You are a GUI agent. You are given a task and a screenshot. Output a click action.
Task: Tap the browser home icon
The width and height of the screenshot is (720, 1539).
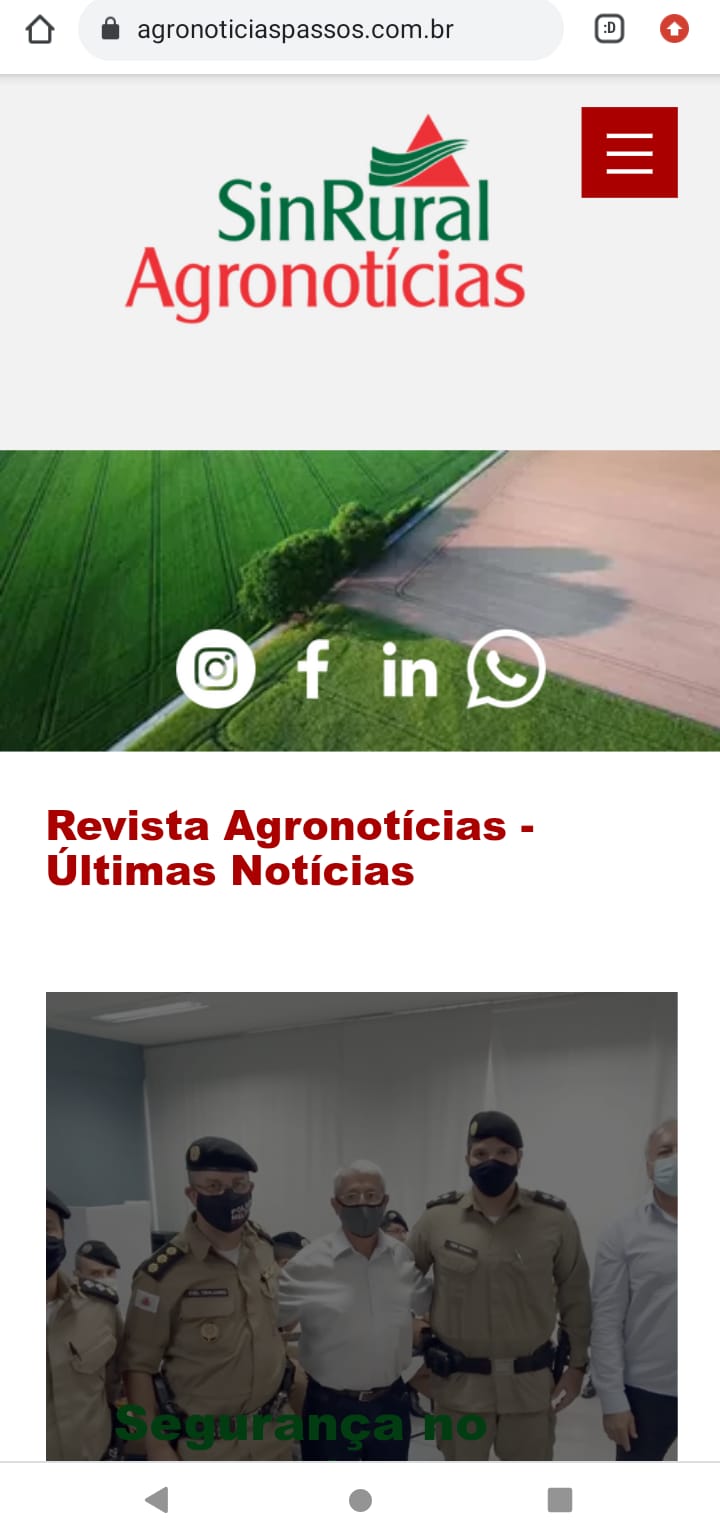coord(40,30)
